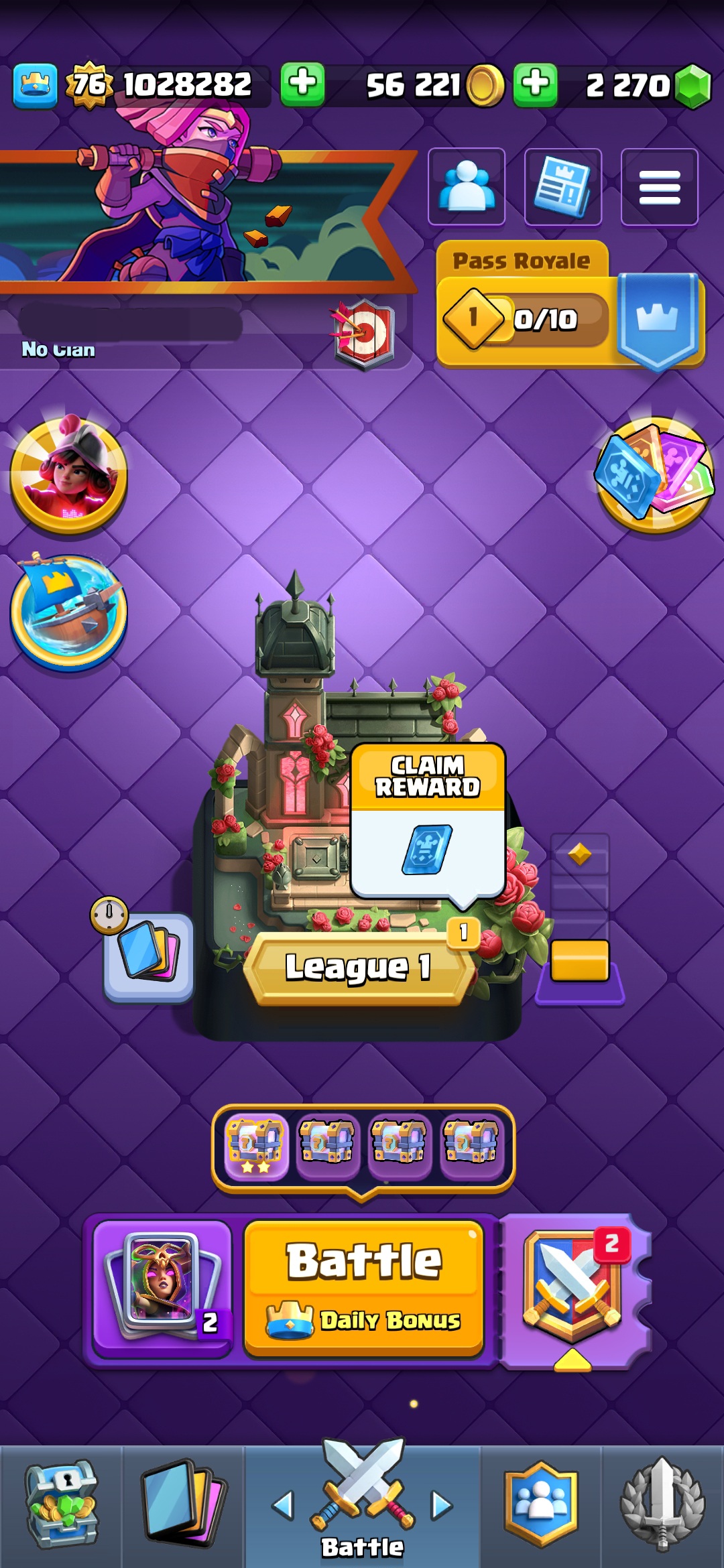Open the Shop tab with chest icon

[x=61, y=1505]
